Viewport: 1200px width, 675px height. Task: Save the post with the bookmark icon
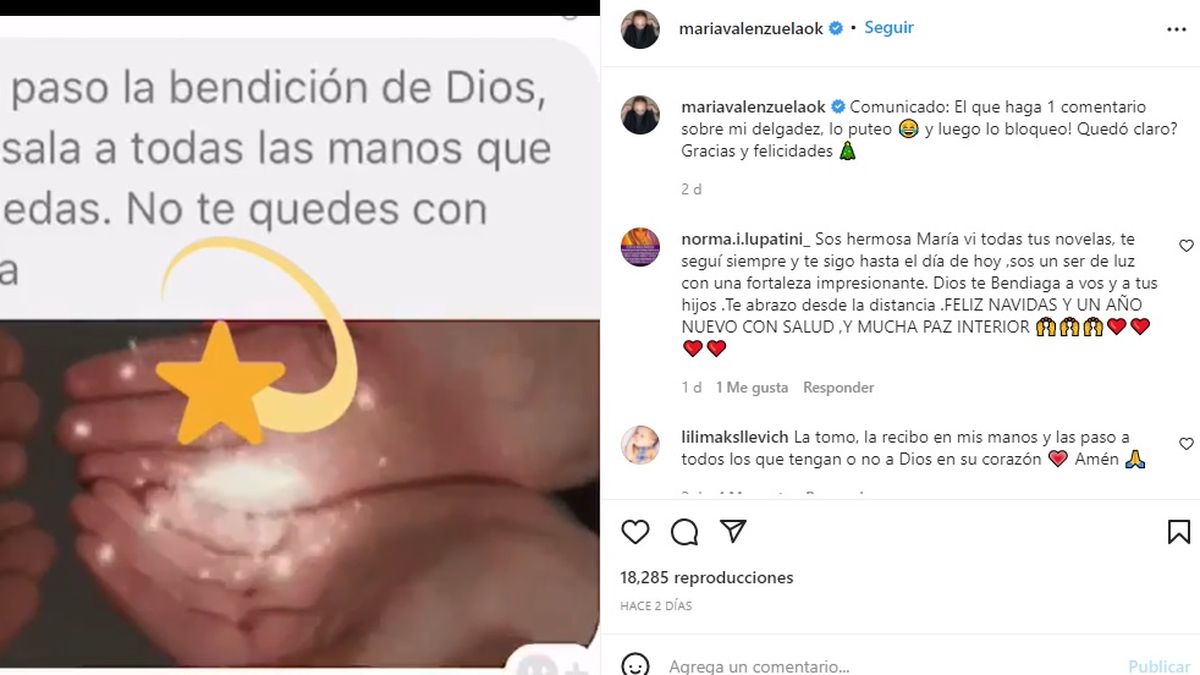[x=1179, y=532]
